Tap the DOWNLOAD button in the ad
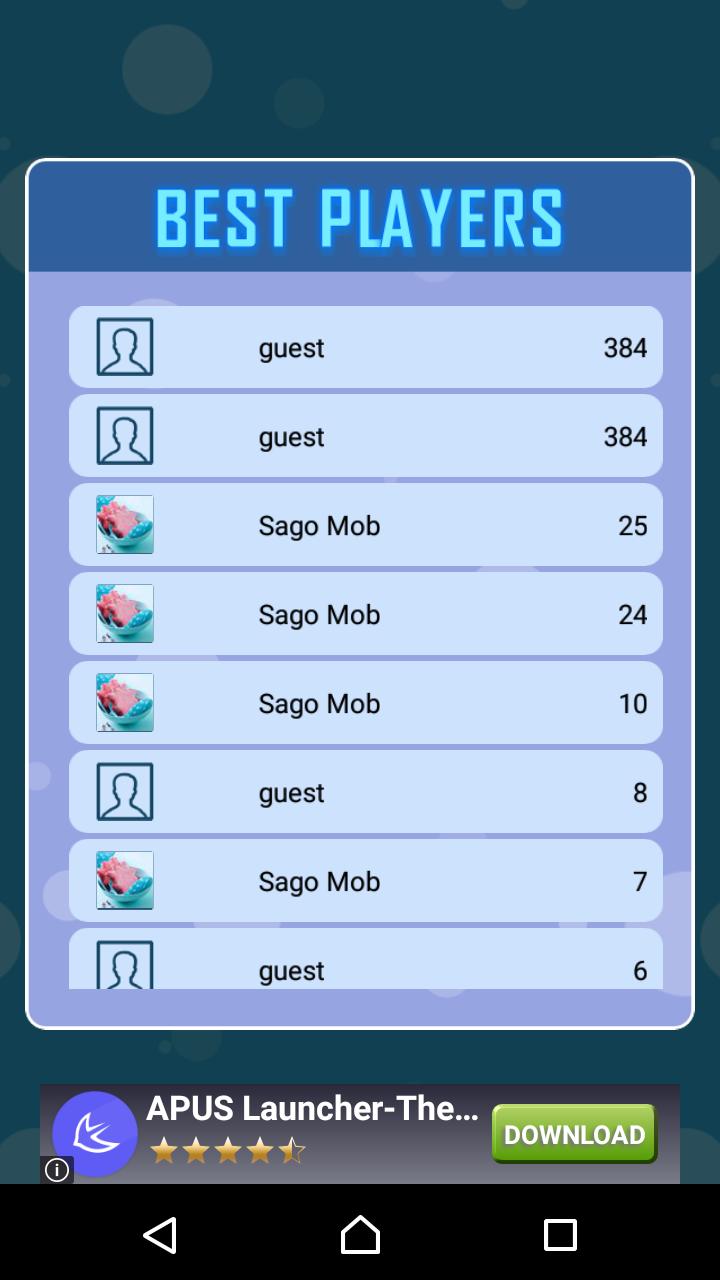Image resolution: width=720 pixels, height=1280 pixels. coord(574,1134)
